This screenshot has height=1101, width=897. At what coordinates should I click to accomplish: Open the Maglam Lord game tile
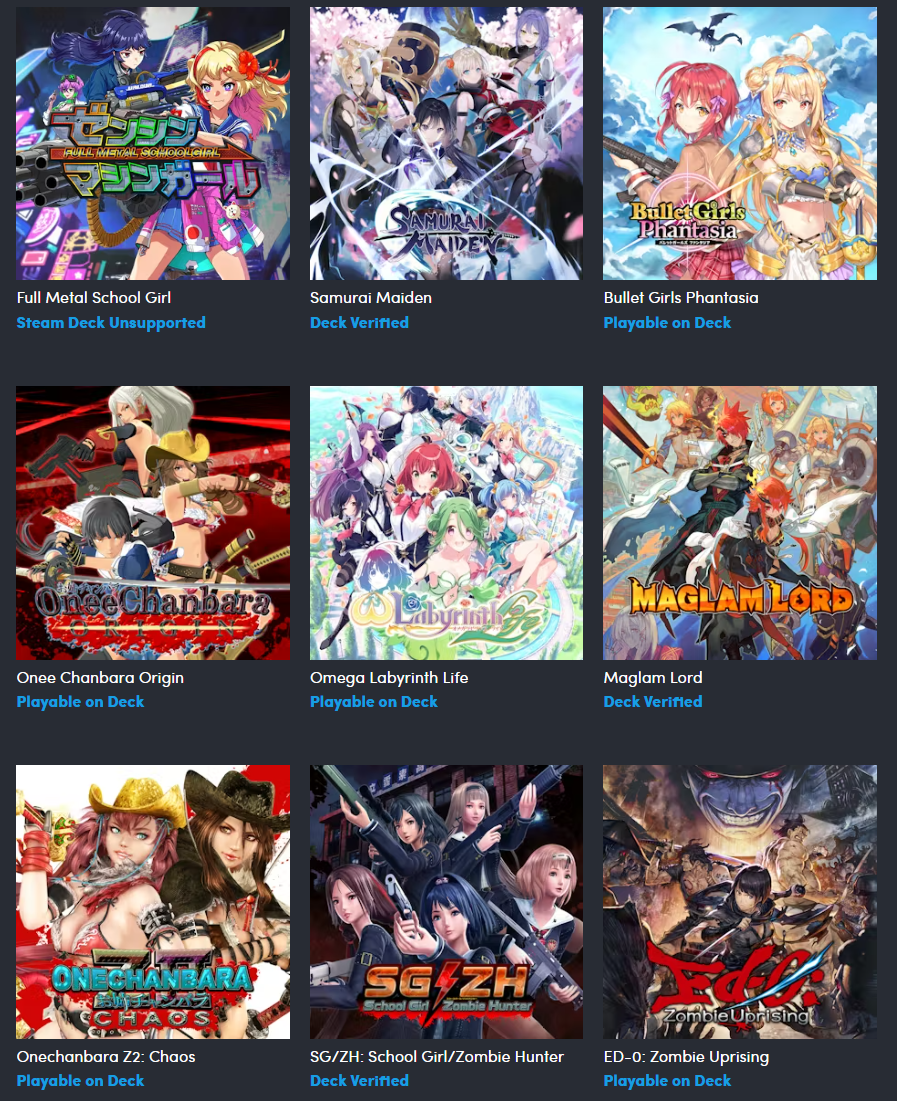[x=739, y=523]
